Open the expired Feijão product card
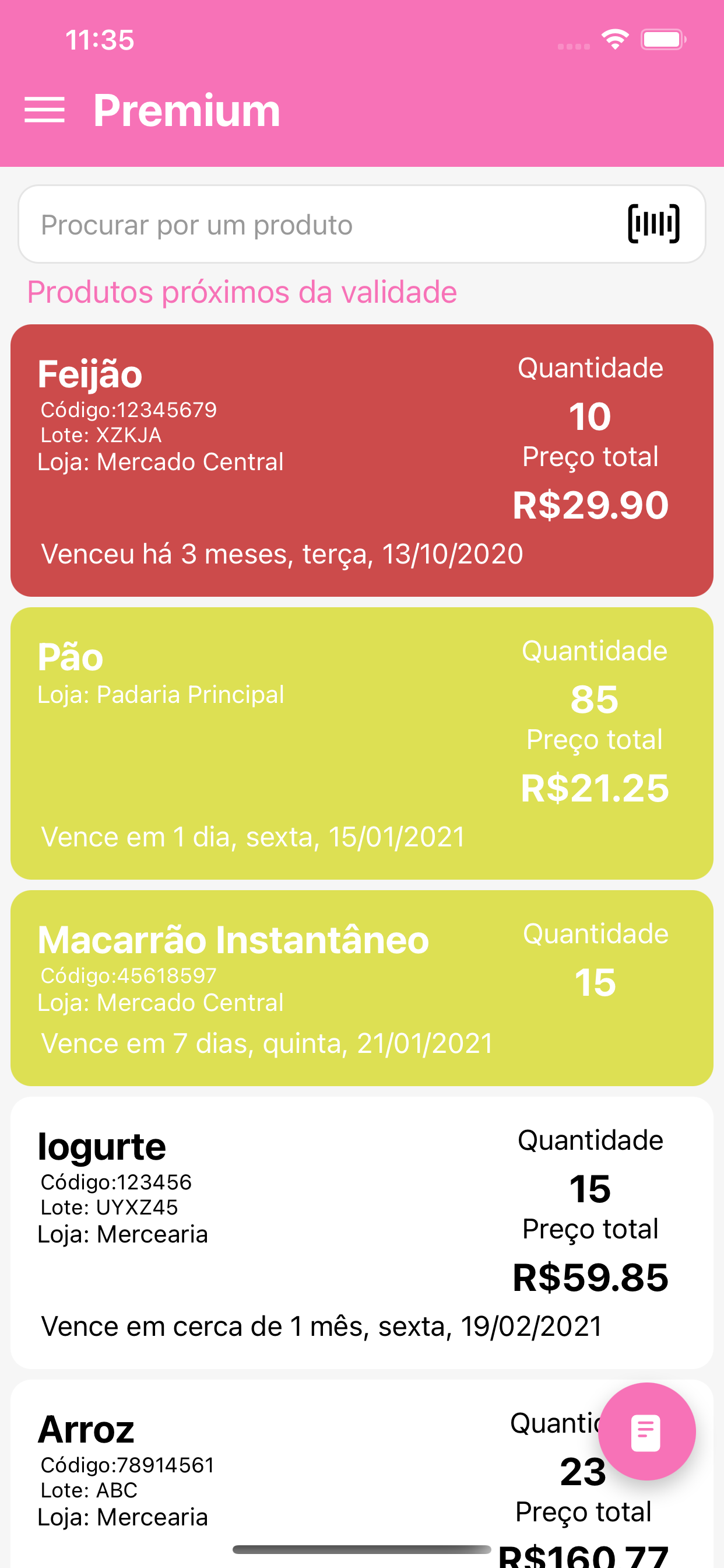This screenshot has height=1568, width=724. pos(362,460)
